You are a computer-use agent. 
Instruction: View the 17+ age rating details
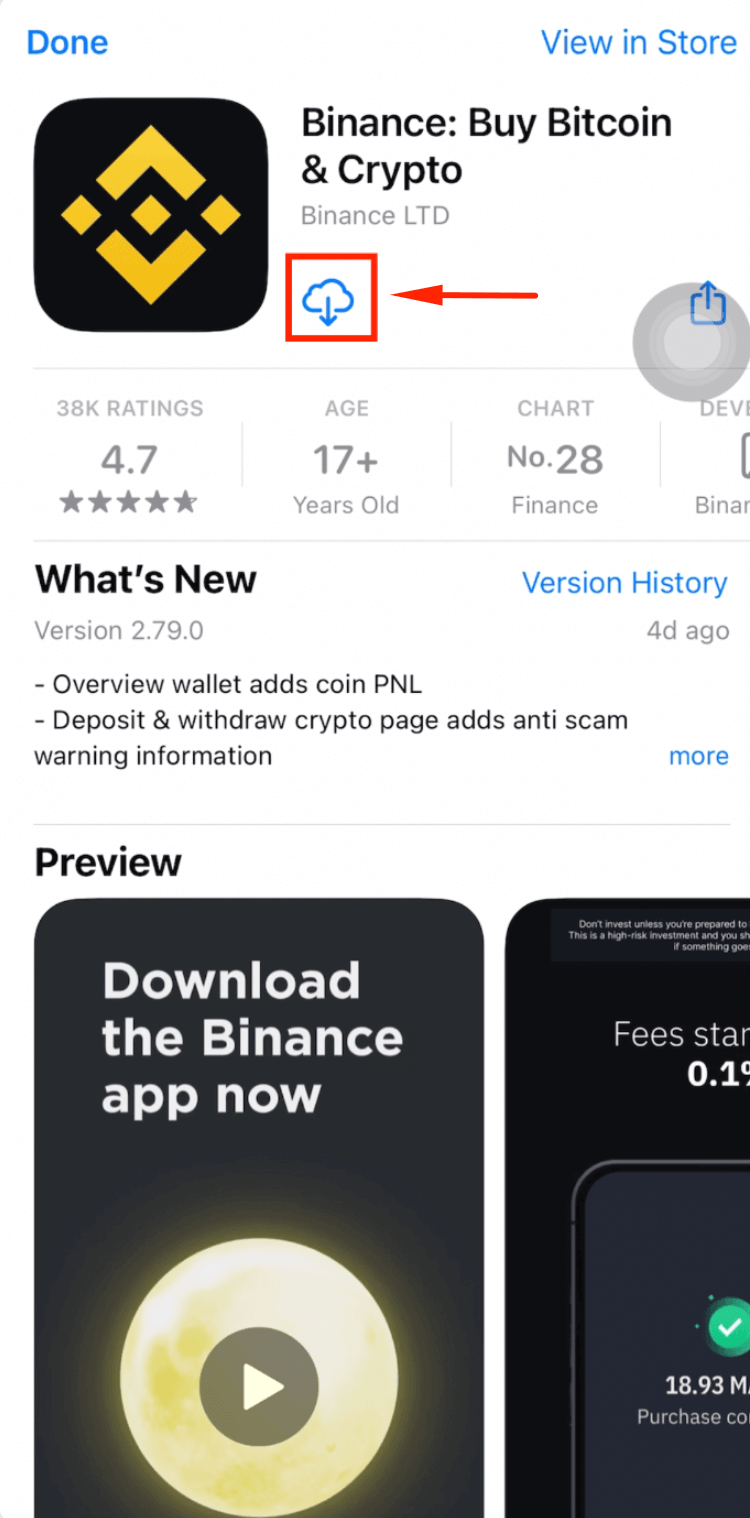click(346, 460)
